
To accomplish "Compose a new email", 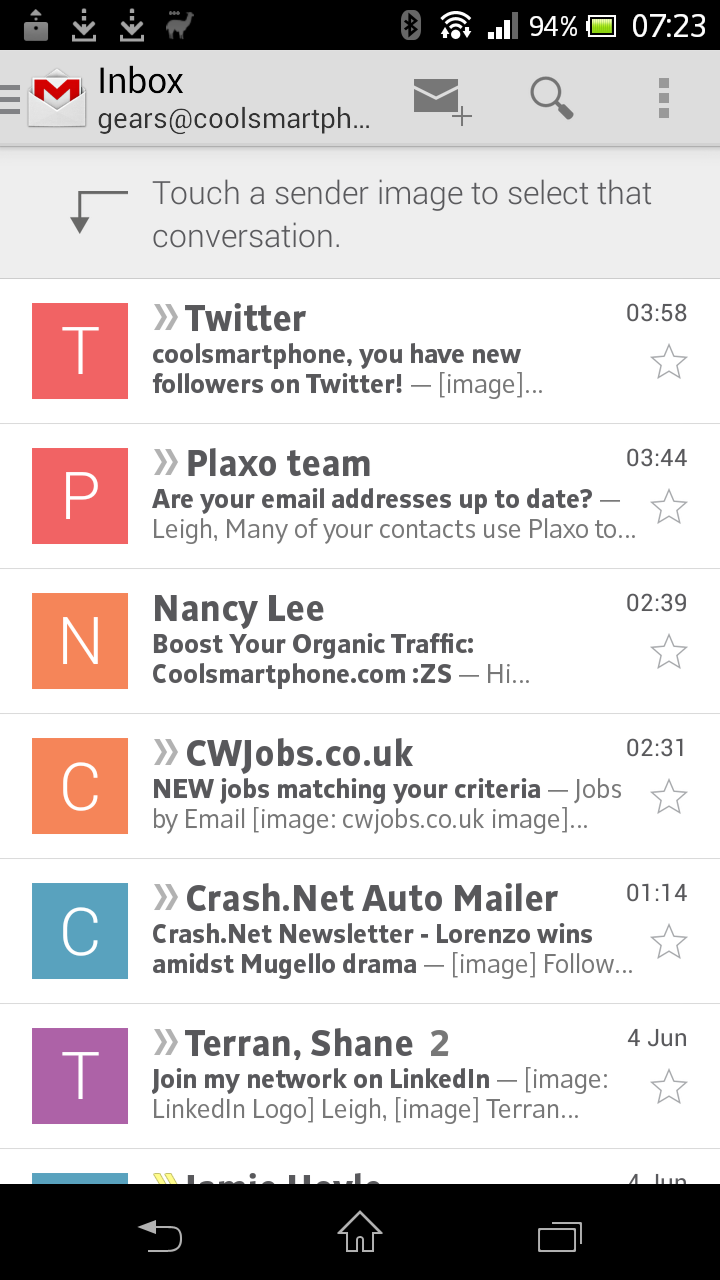I will pyautogui.click(x=442, y=100).
